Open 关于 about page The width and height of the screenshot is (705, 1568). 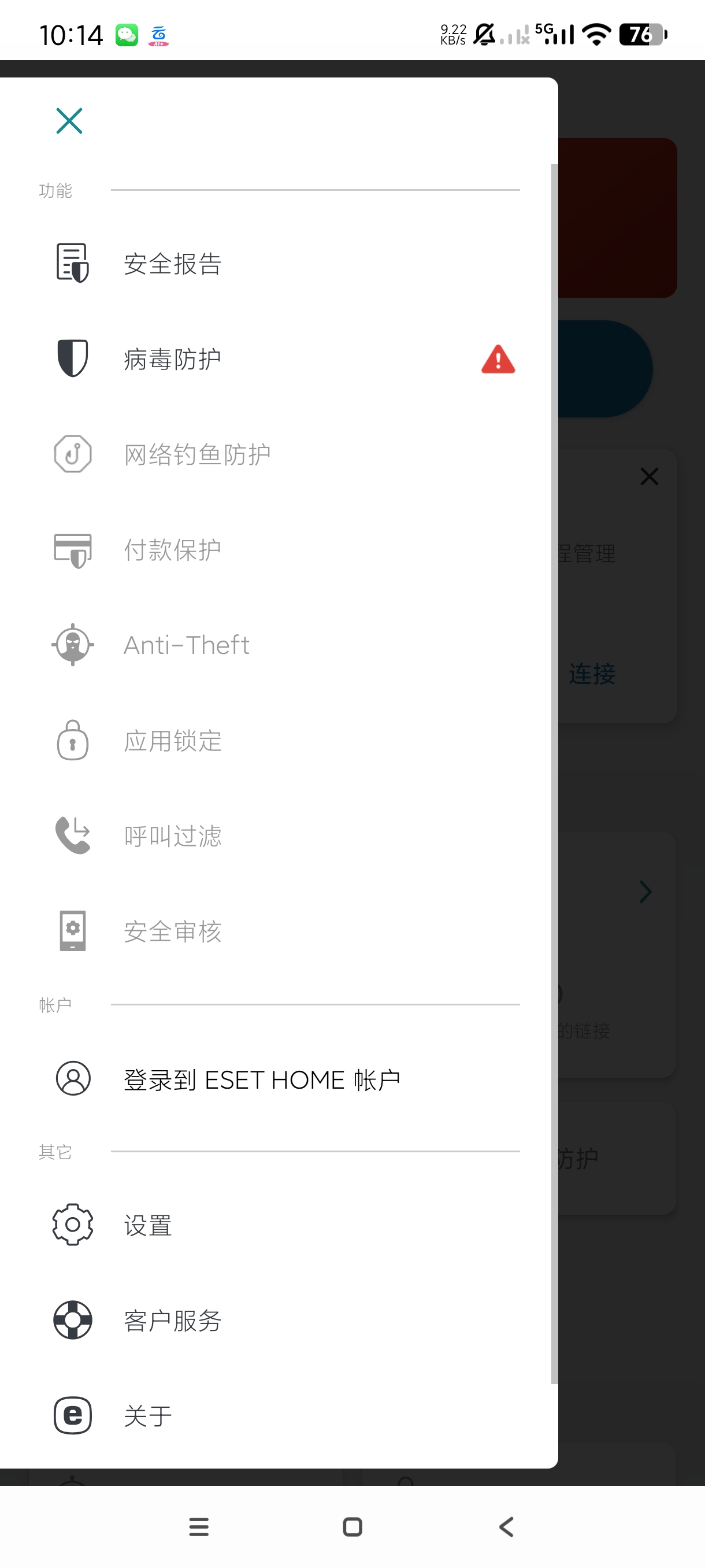[148, 1416]
